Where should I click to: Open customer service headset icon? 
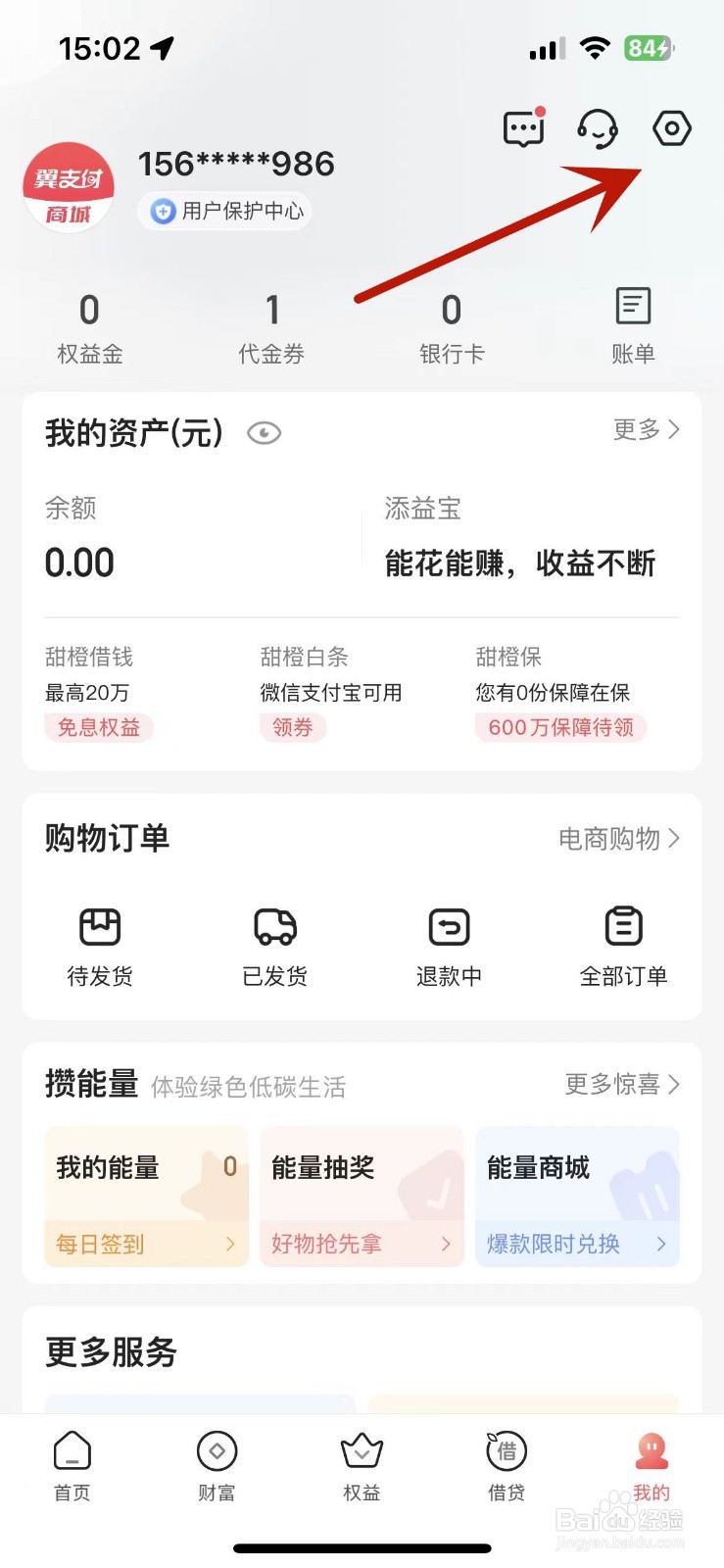coord(597,127)
